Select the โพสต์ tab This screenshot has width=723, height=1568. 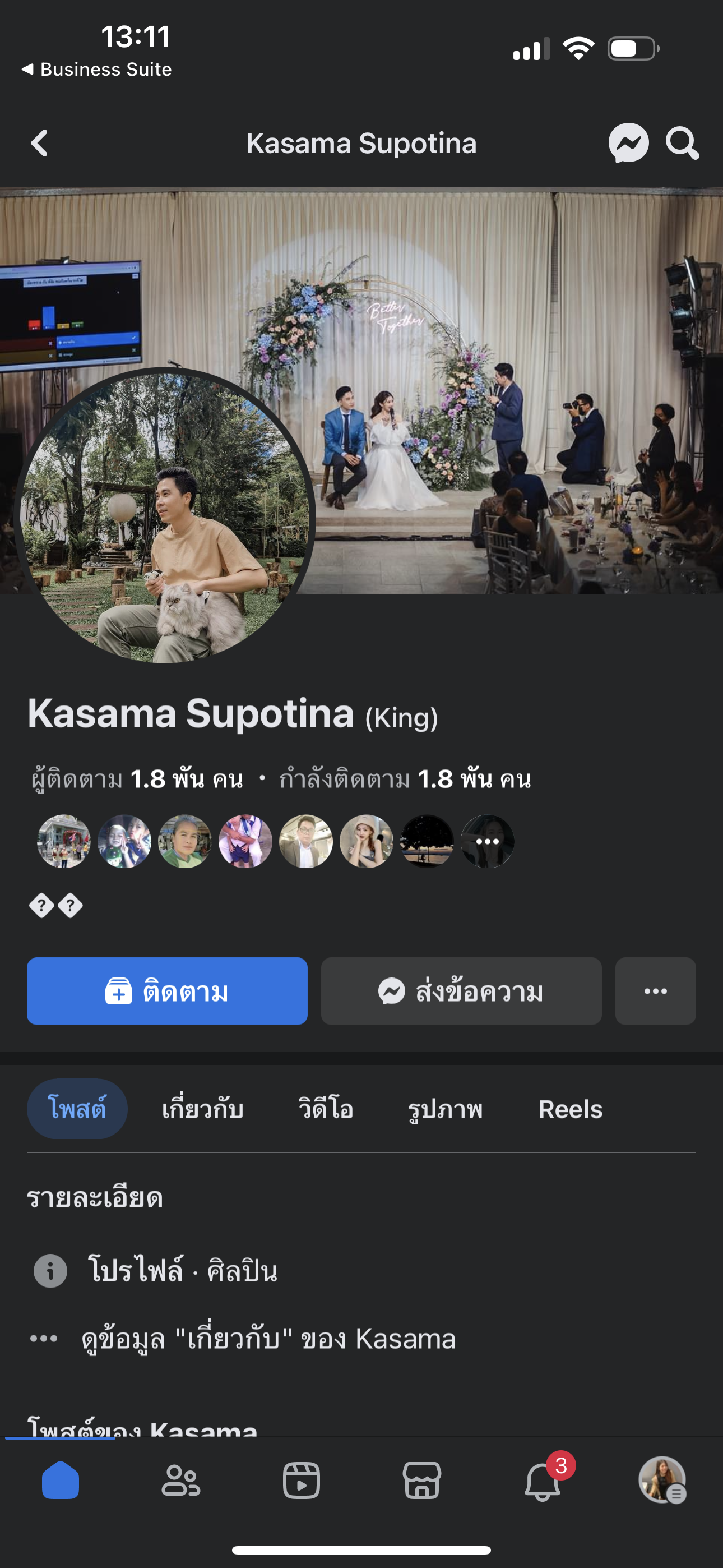[x=77, y=1109]
